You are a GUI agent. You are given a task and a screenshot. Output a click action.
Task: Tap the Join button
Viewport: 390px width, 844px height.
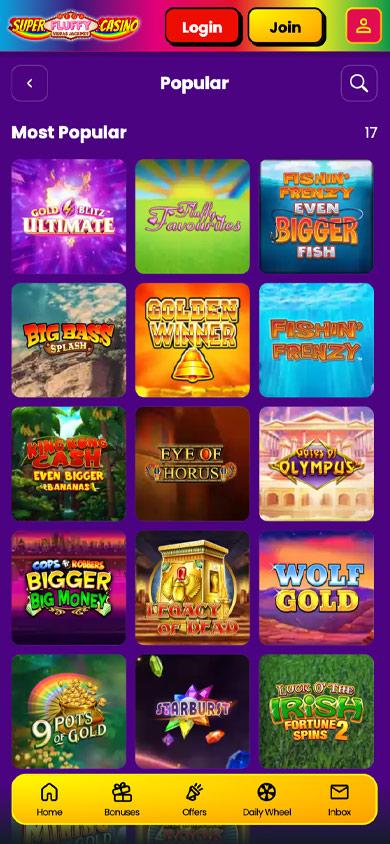[286, 26]
